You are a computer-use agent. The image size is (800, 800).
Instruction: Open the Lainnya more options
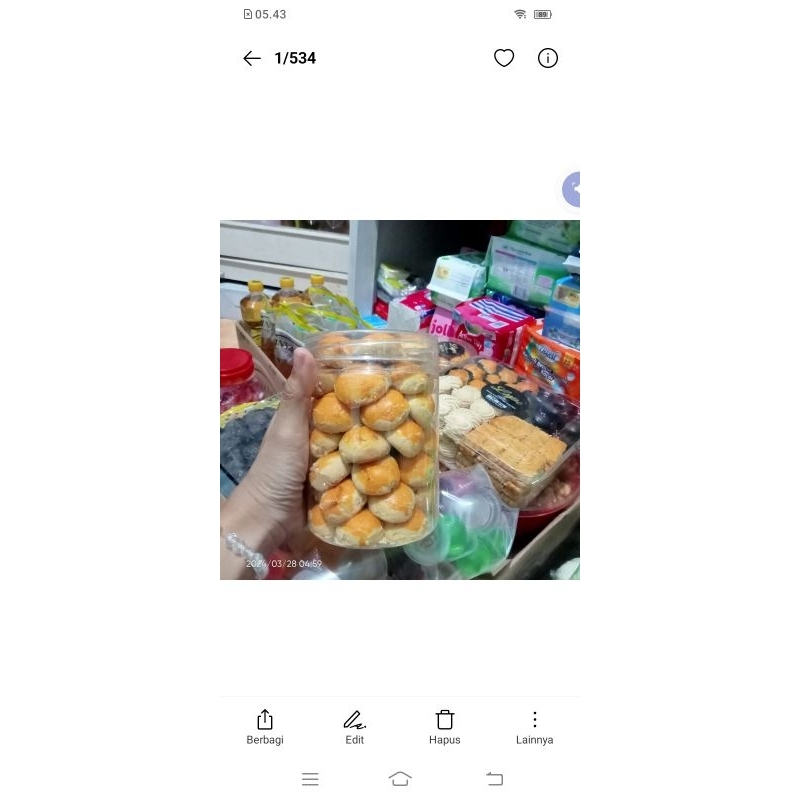535,726
